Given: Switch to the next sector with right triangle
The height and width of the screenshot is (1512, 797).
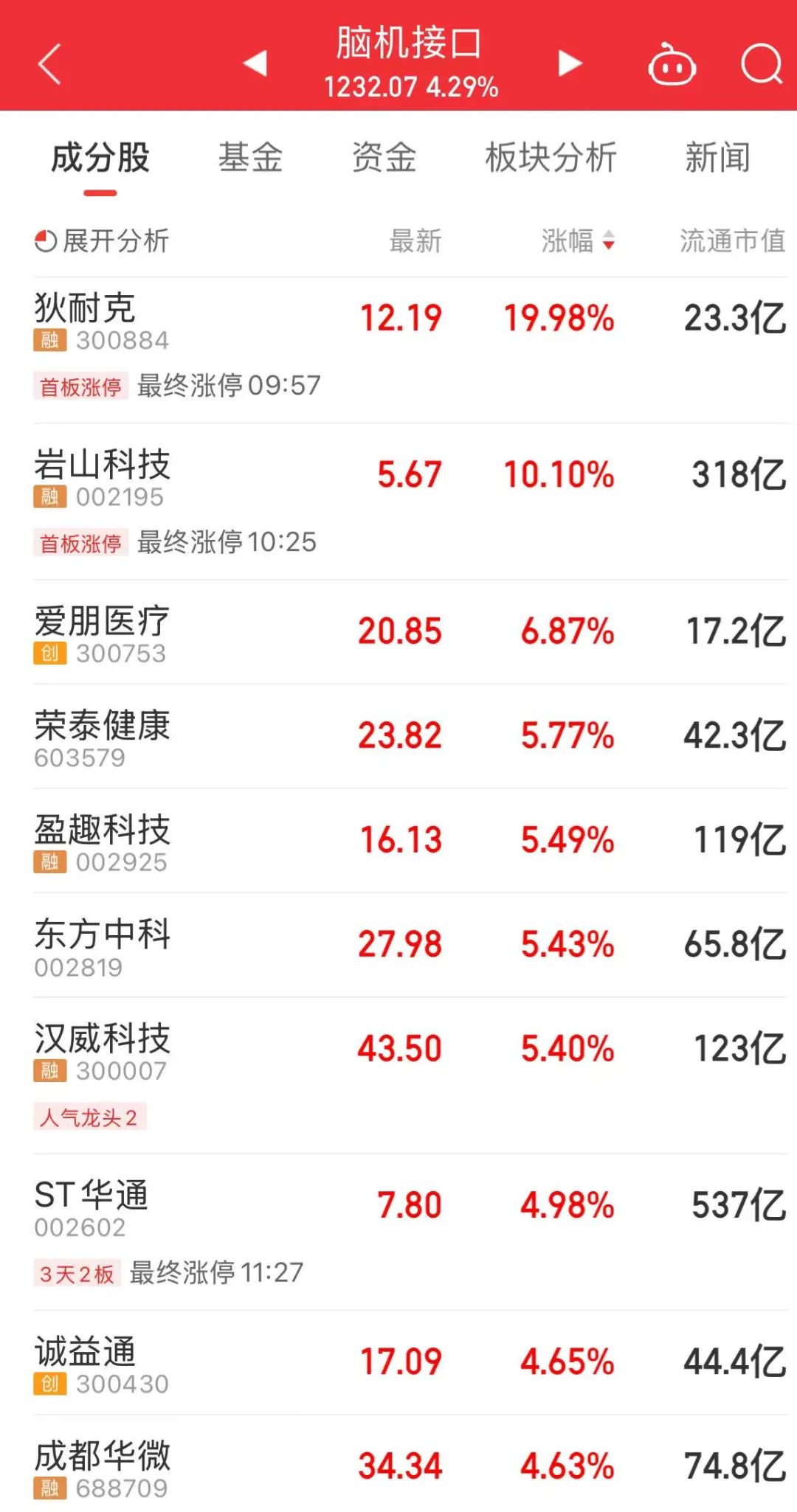Looking at the screenshot, I should (x=570, y=63).
